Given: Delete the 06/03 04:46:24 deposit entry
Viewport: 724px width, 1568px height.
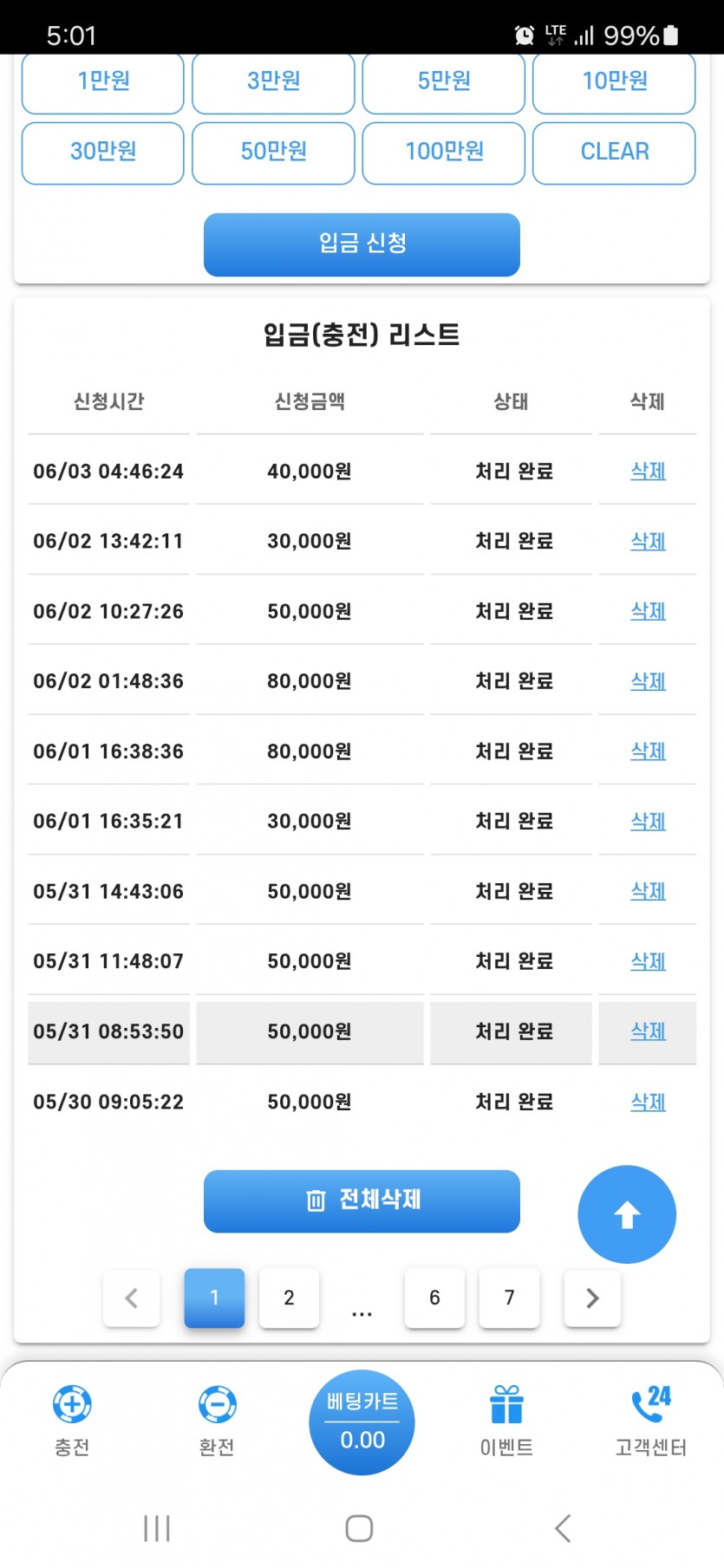Looking at the screenshot, I should pos(648,471).
